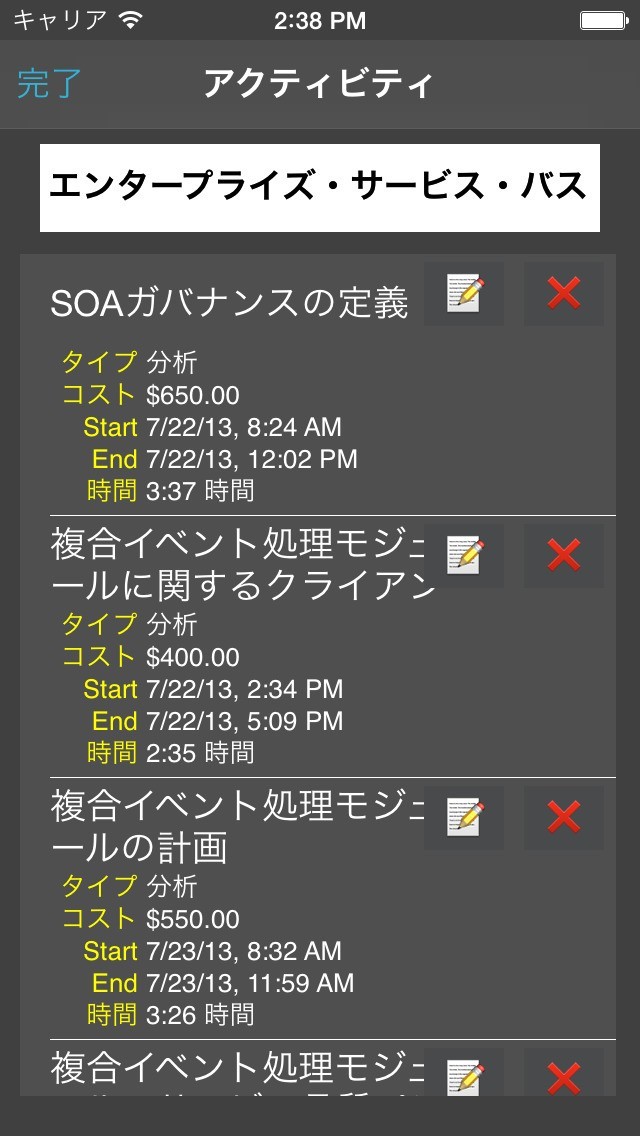Image resolution: width=640 pixels, height=1136 pixels.
Task: Delete the $400.00 activity entry
Action: 564,555
